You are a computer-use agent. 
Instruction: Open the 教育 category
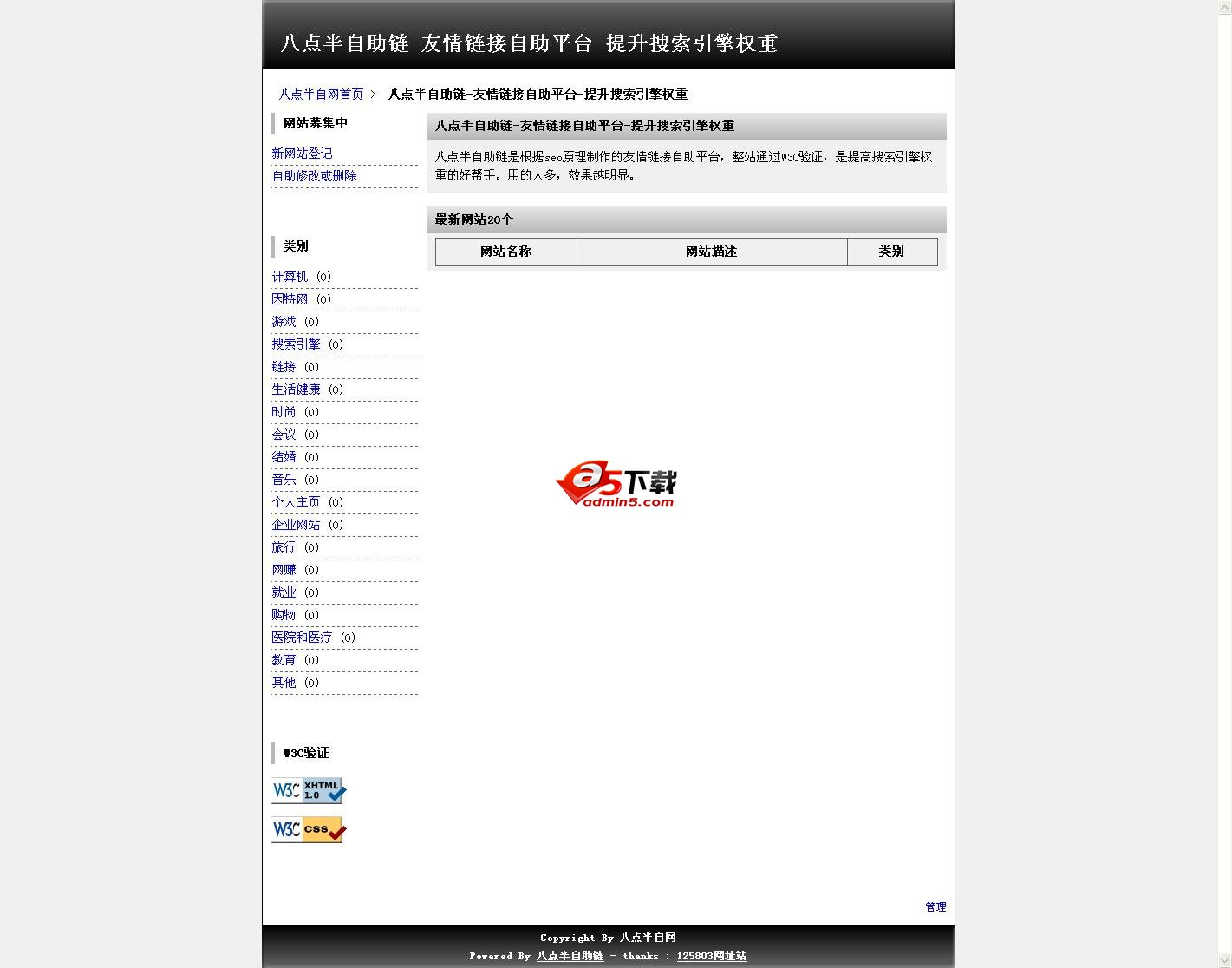(284, 660)
